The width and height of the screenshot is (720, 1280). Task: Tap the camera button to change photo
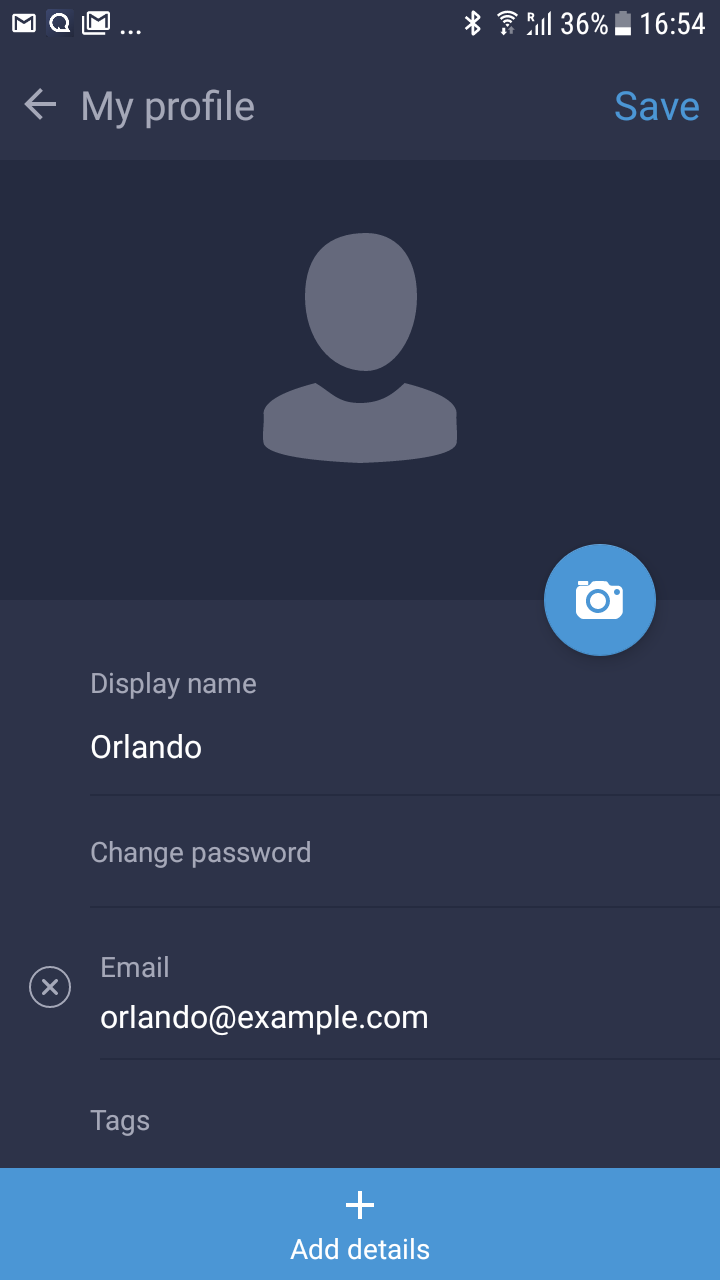click(x=600, y=600)
